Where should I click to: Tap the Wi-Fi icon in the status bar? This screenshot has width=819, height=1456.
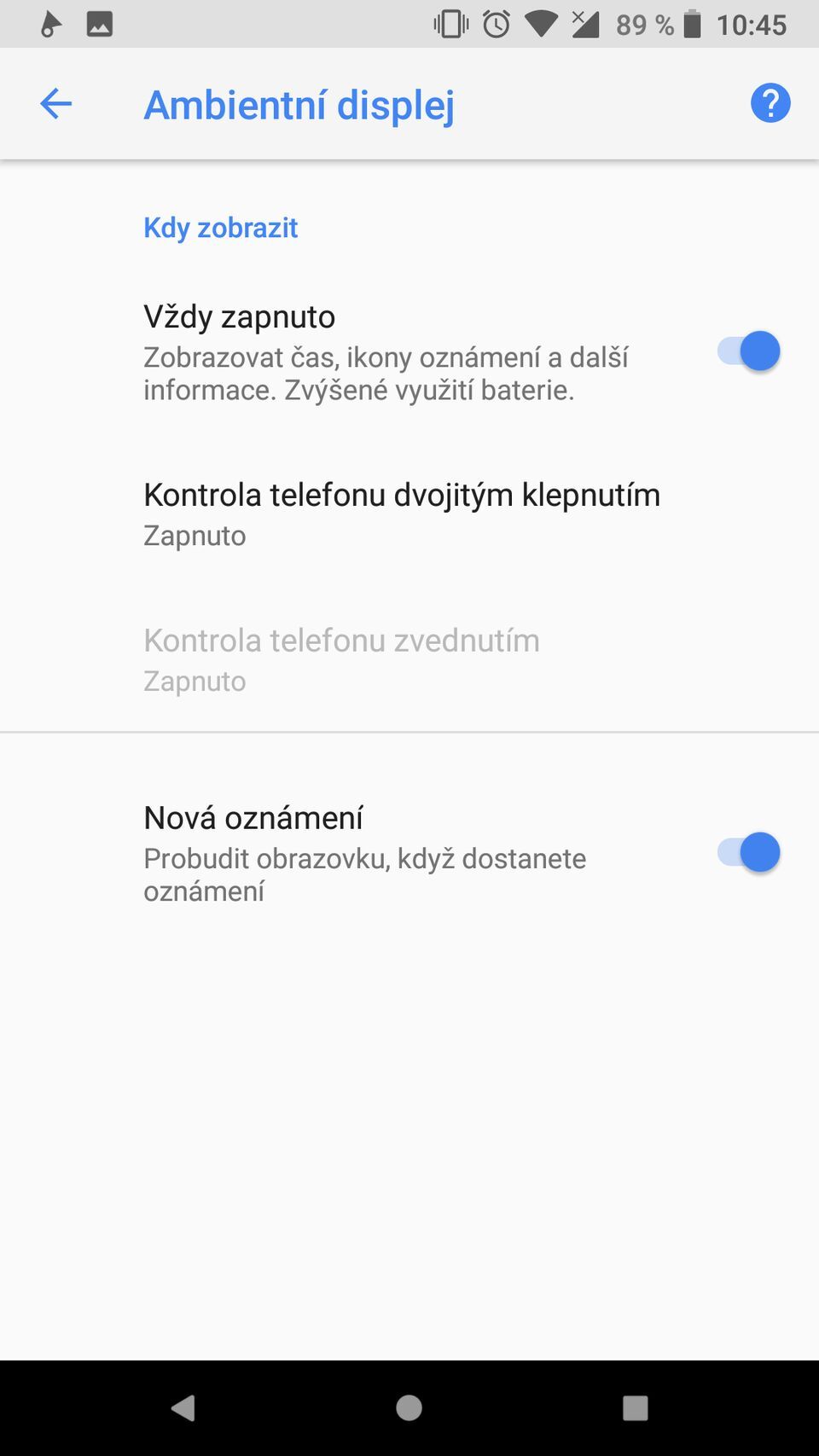pos(541,23)
